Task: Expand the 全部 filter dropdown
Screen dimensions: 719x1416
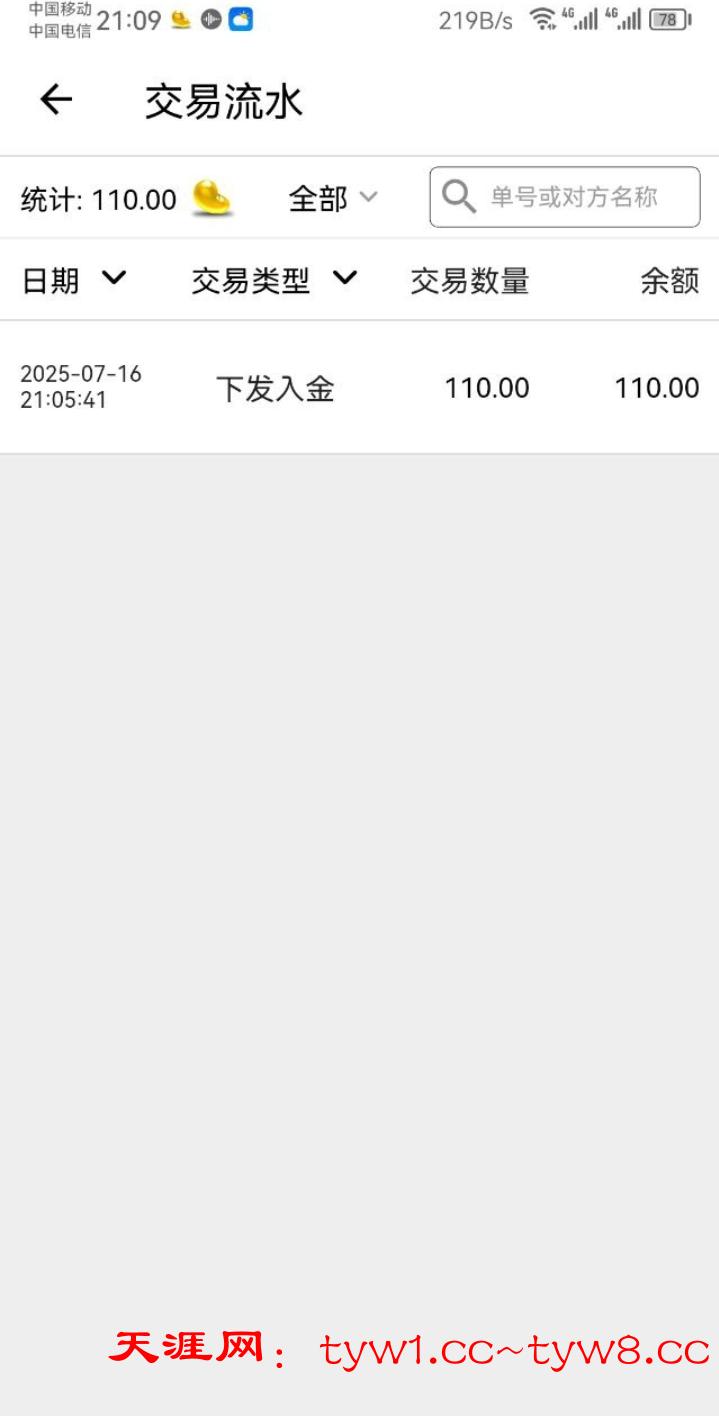Action: tap(333, 198)
